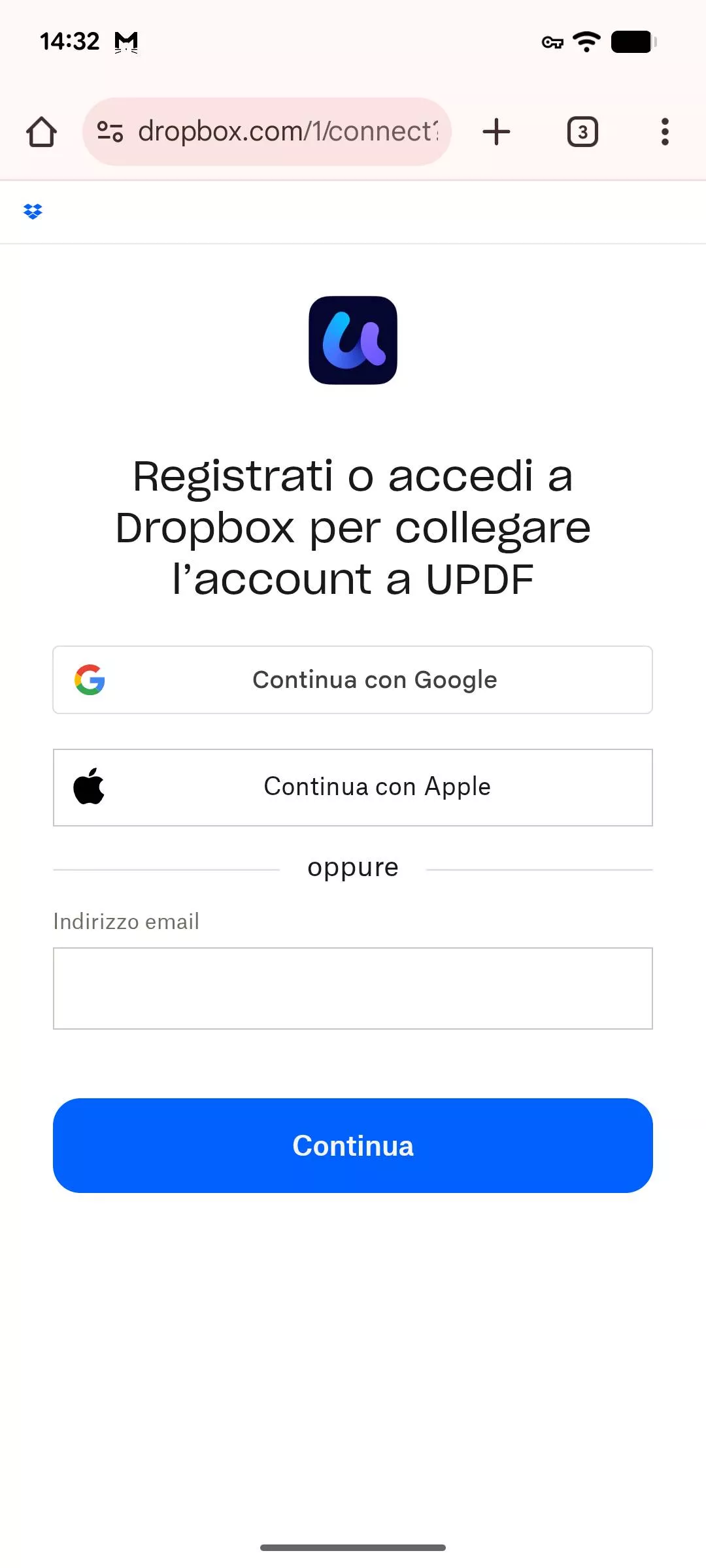
Task: Open keyboard via the email field expander area
Action: point(352,988)
